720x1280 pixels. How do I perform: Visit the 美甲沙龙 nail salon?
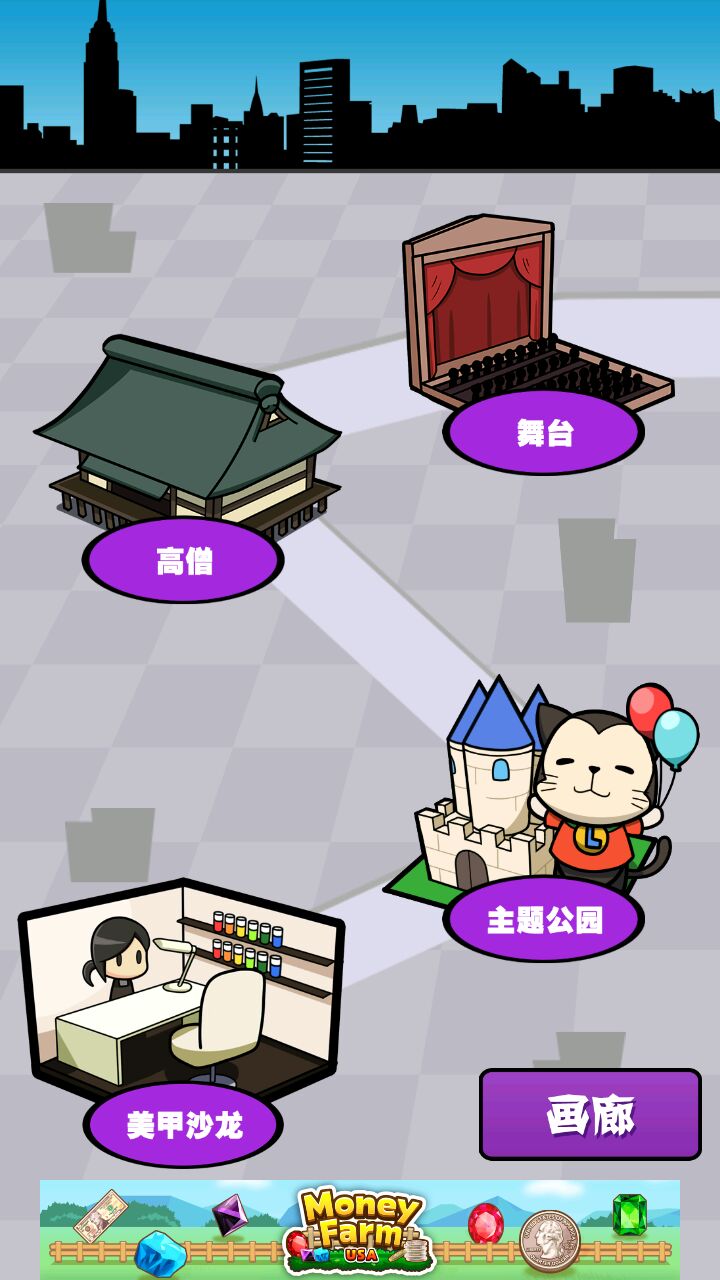coord(183,1124)
